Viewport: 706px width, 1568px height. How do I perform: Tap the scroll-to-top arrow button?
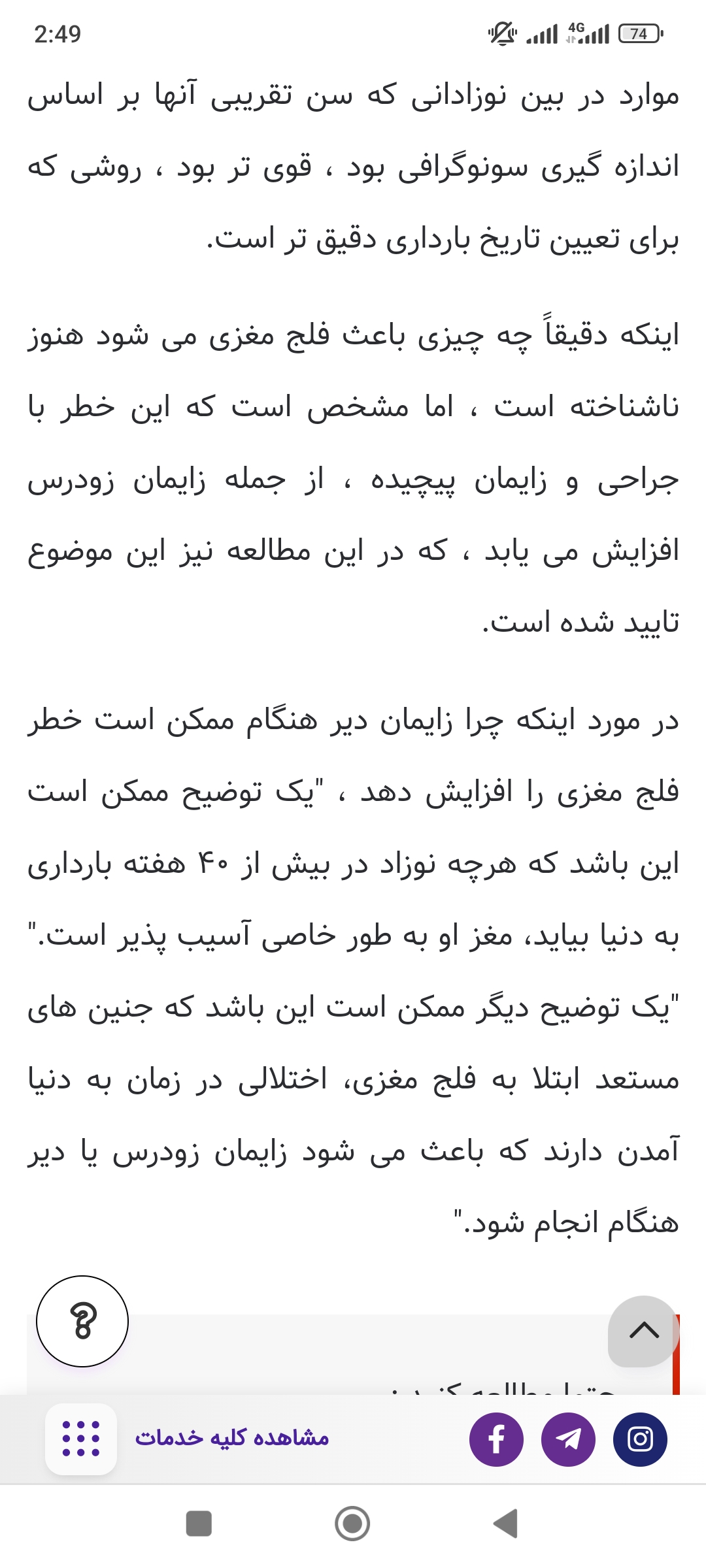tap(644, 1330)
